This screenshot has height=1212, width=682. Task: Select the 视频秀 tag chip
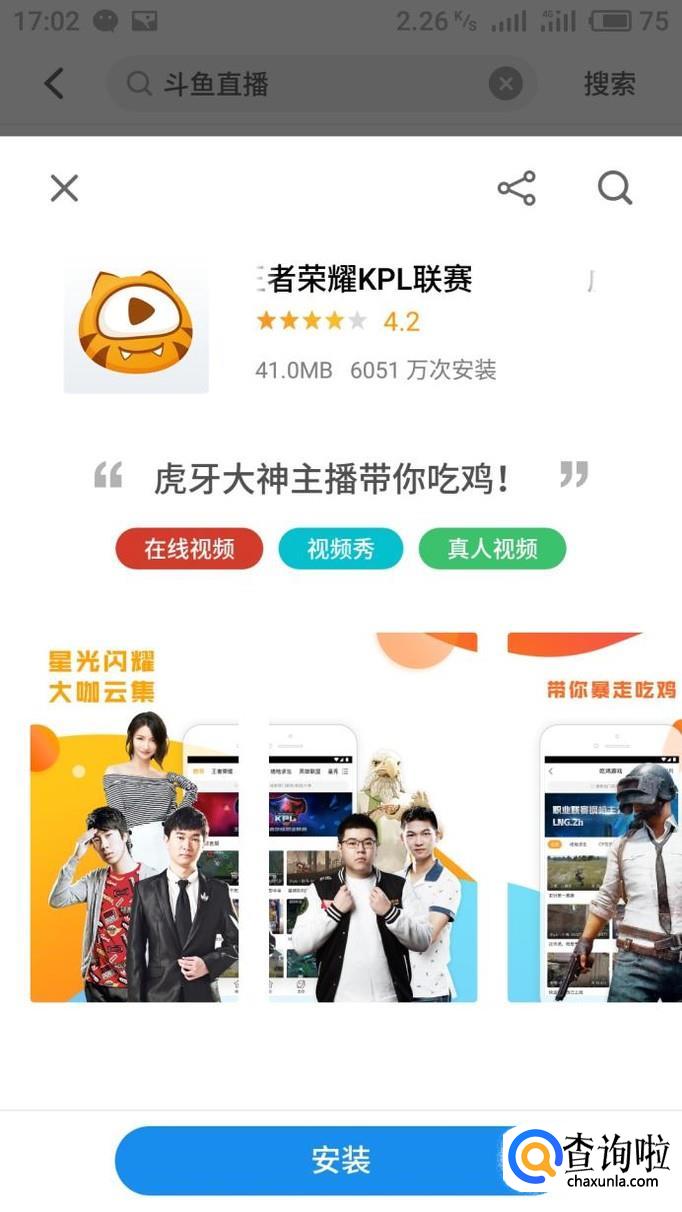pyautogui.click(x=340, y=549)
